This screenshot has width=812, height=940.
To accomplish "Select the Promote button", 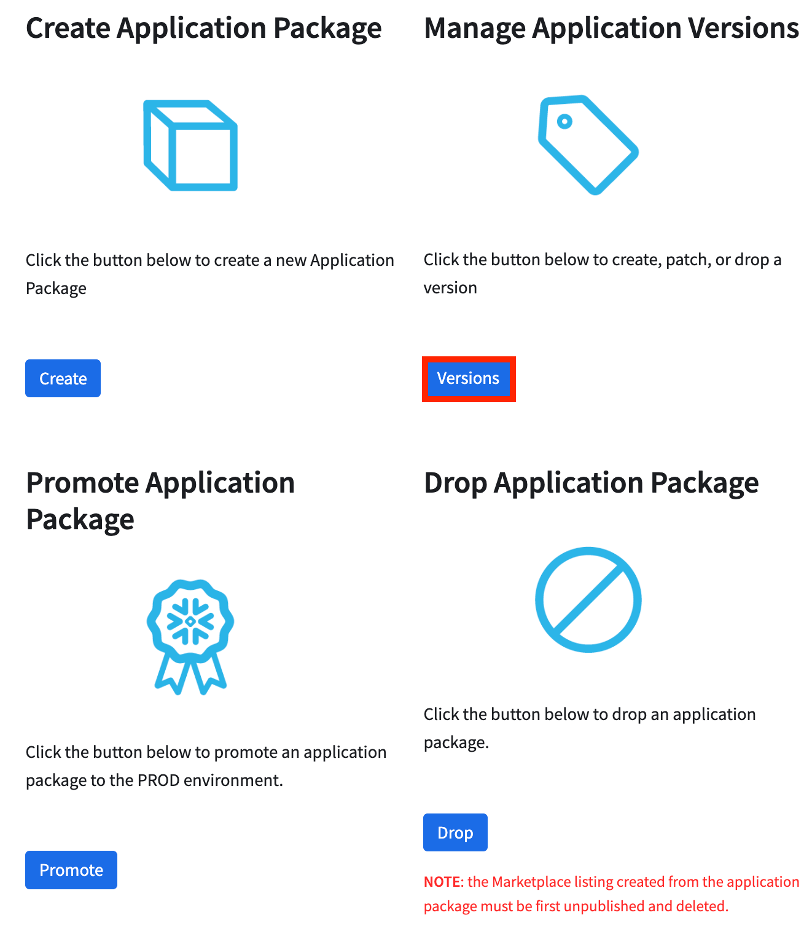I will pyautogui.click(x=71, y=870).
